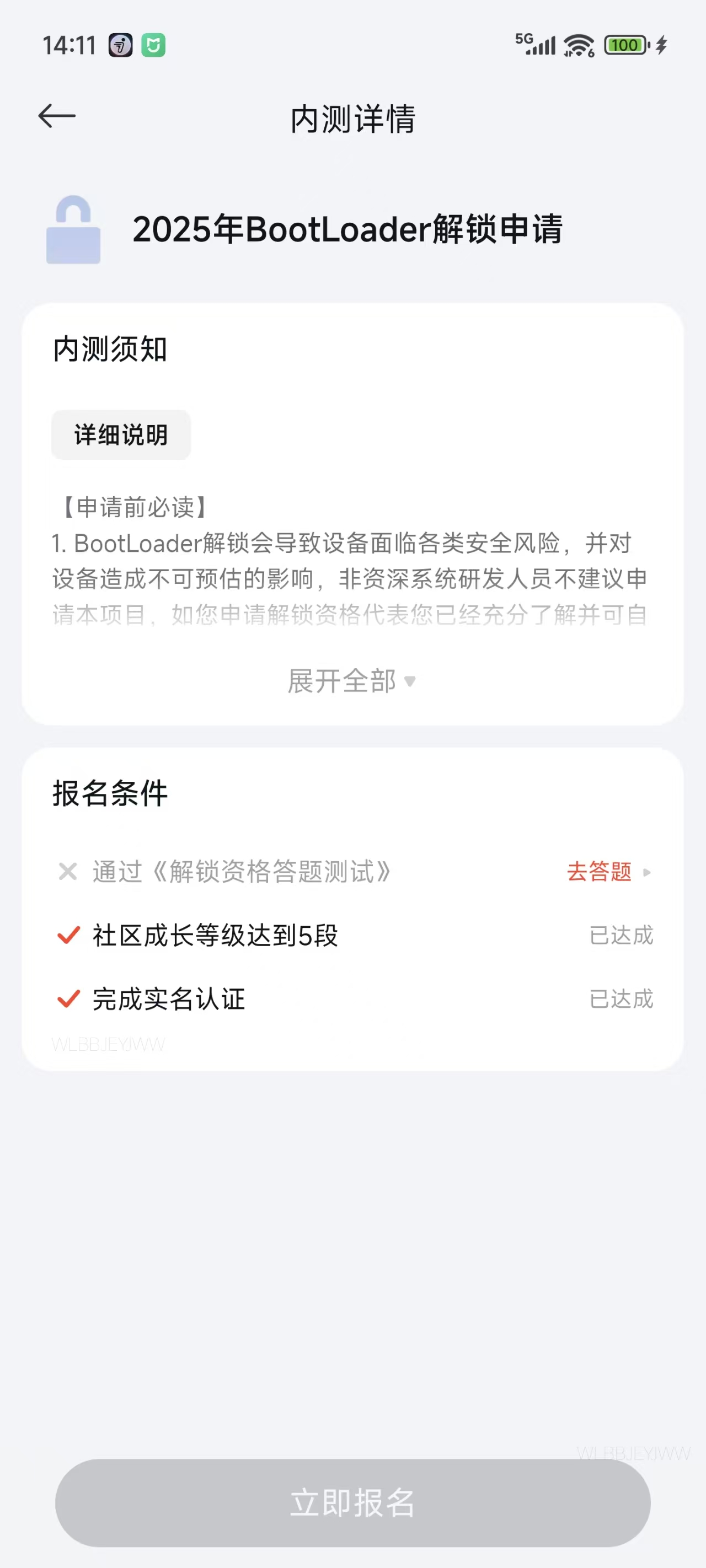706x1568 pixels.
Task: Tap the 立即报名 sign-up button
Action: click(x=352, y=1502)
